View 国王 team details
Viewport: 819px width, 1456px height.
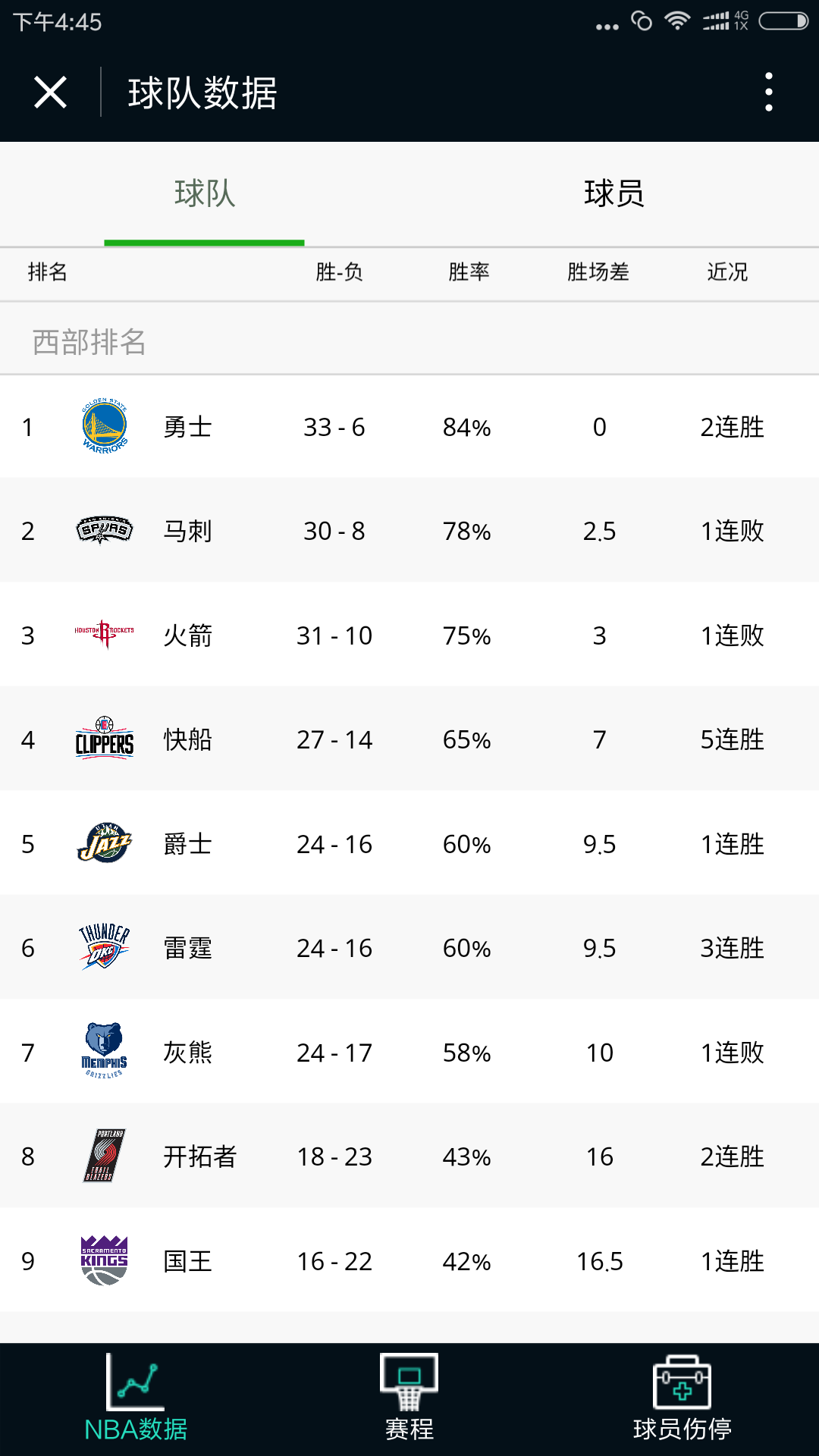pos(409,1261)
